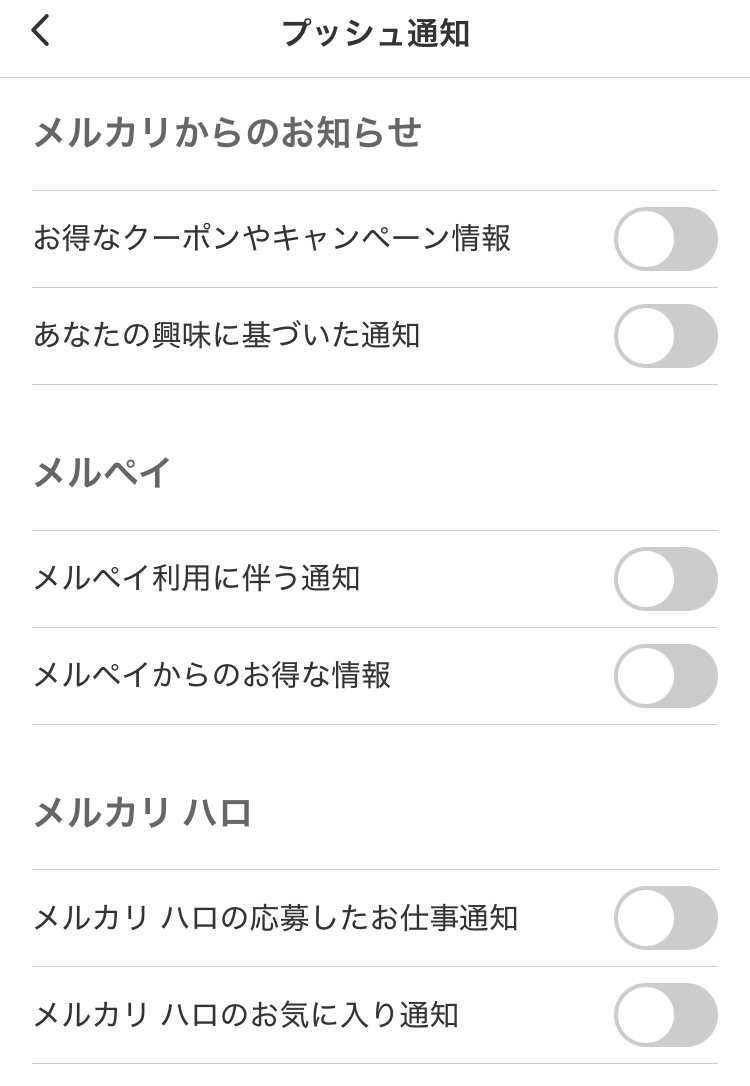This screenshot has height=1086, width=750.
Task: Enable お得なクーポンやキャンペーン情報 notifications
Action: [665, 239]
